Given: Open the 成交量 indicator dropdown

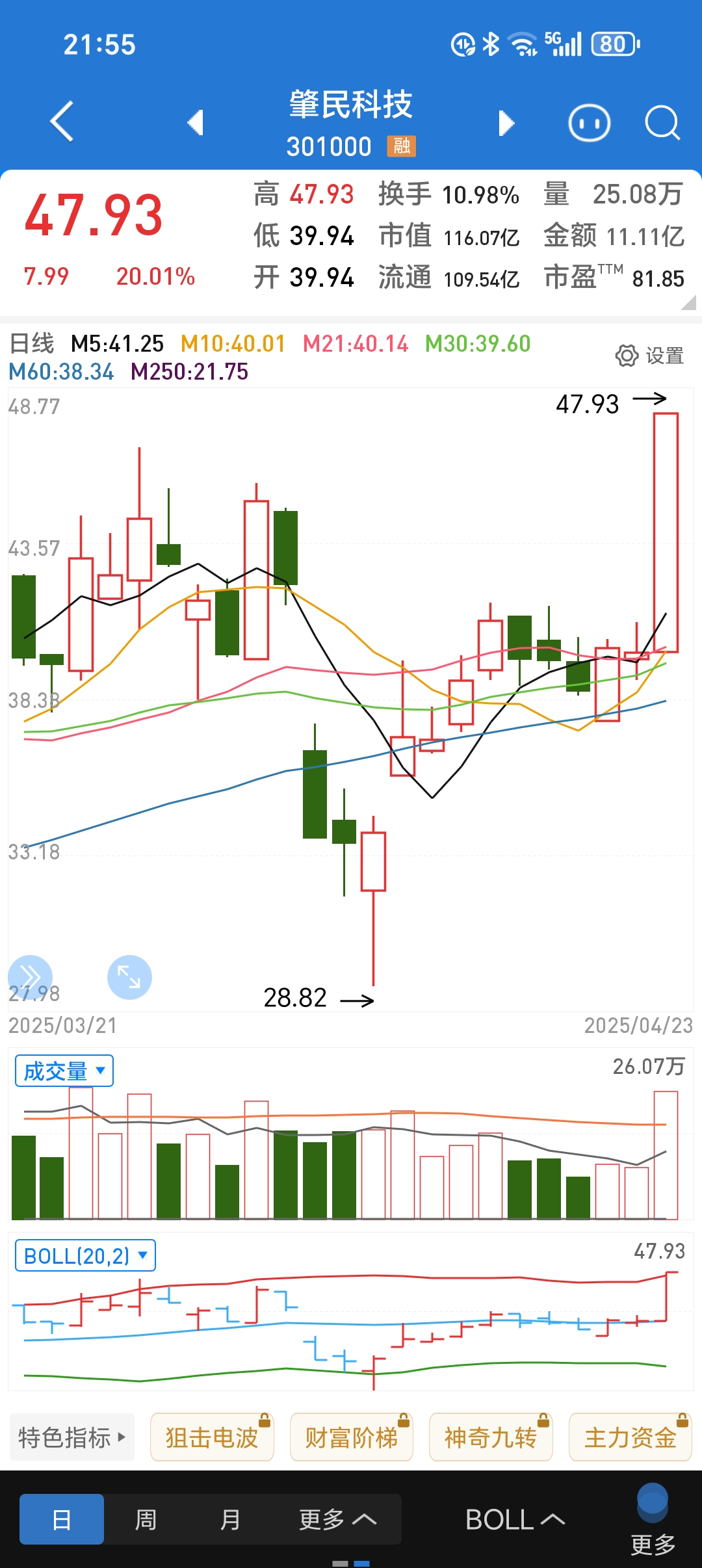Looking at the screenshot, I should pos(63,1069).
